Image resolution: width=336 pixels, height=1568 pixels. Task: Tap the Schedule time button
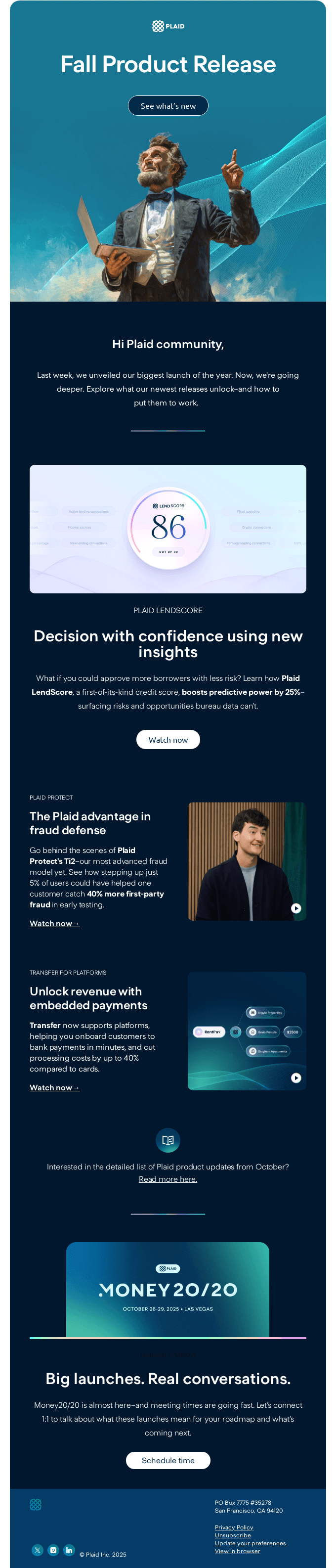click(x=168, y=1460)
